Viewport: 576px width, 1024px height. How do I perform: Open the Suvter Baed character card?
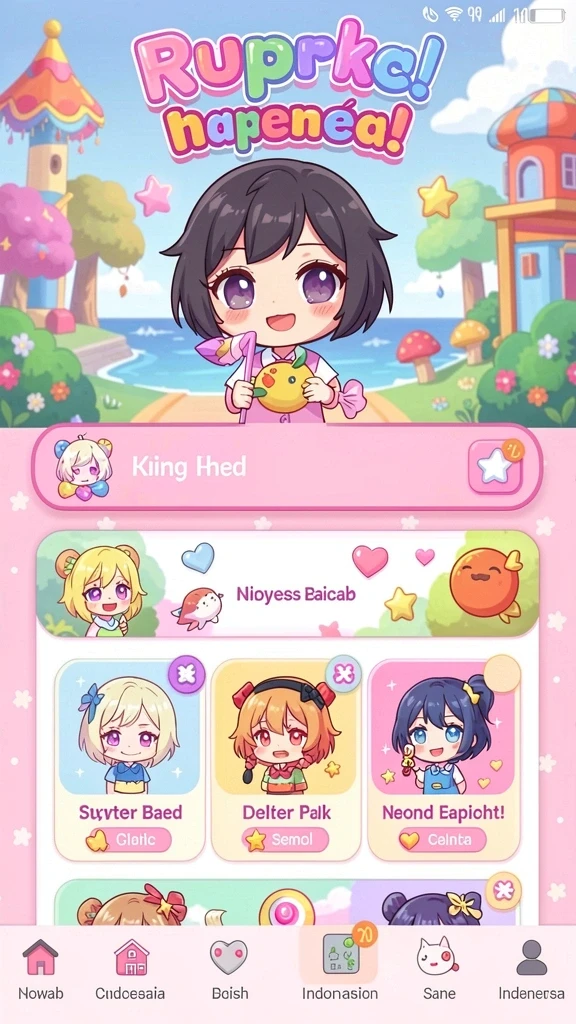tap(130, 760)
